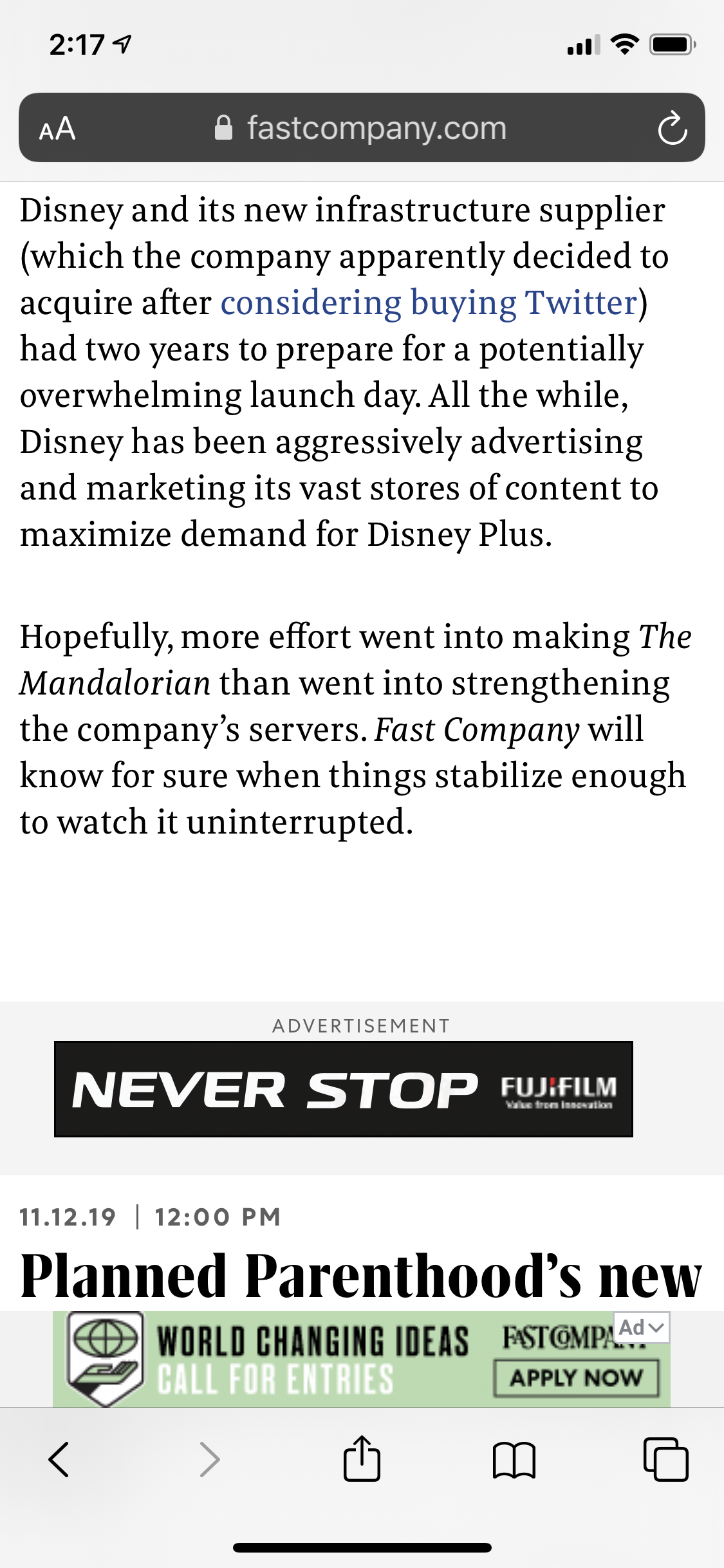Screen dimensions: 724x1568
Task: Expand the Ad options dropdown on banner
Action: (x=642, y=1327)
